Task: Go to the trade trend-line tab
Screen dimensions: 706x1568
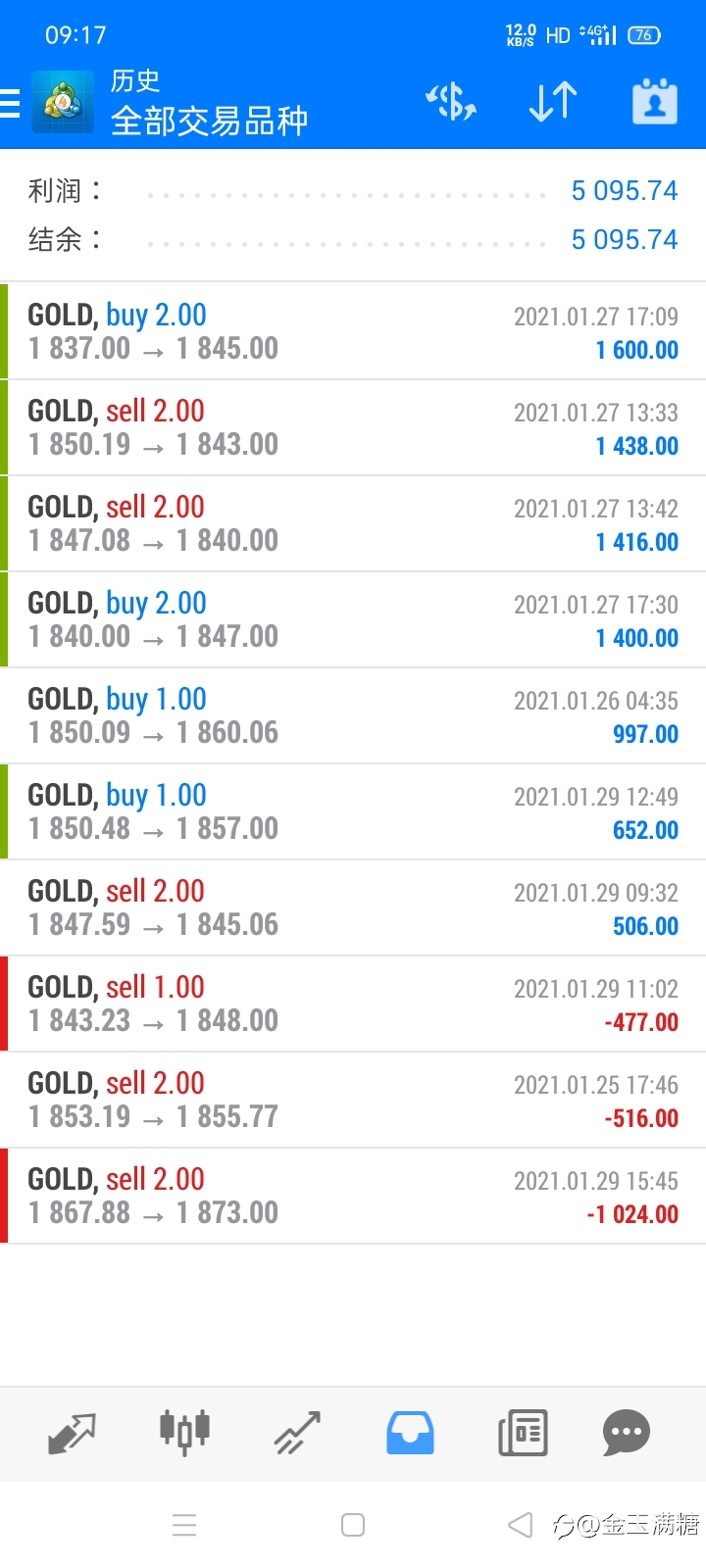Action: (297, 1433)
